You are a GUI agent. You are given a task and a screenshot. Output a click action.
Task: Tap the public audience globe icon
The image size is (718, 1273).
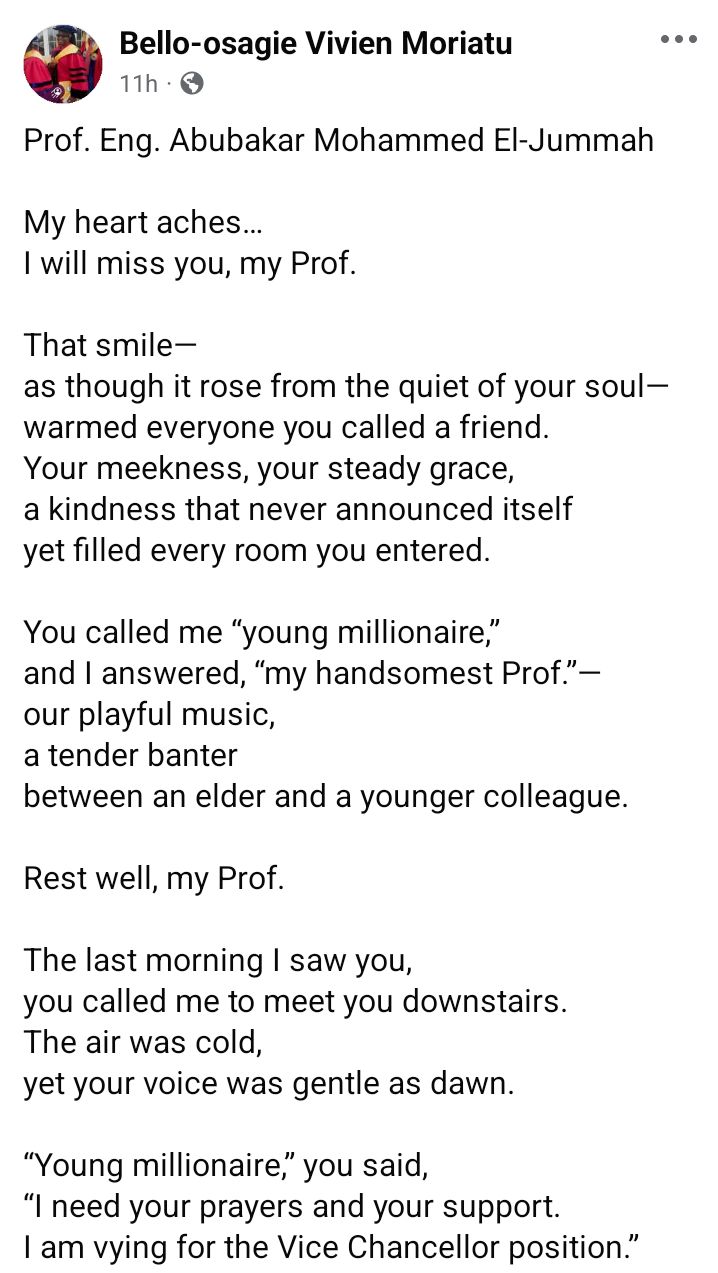(191, 84)
